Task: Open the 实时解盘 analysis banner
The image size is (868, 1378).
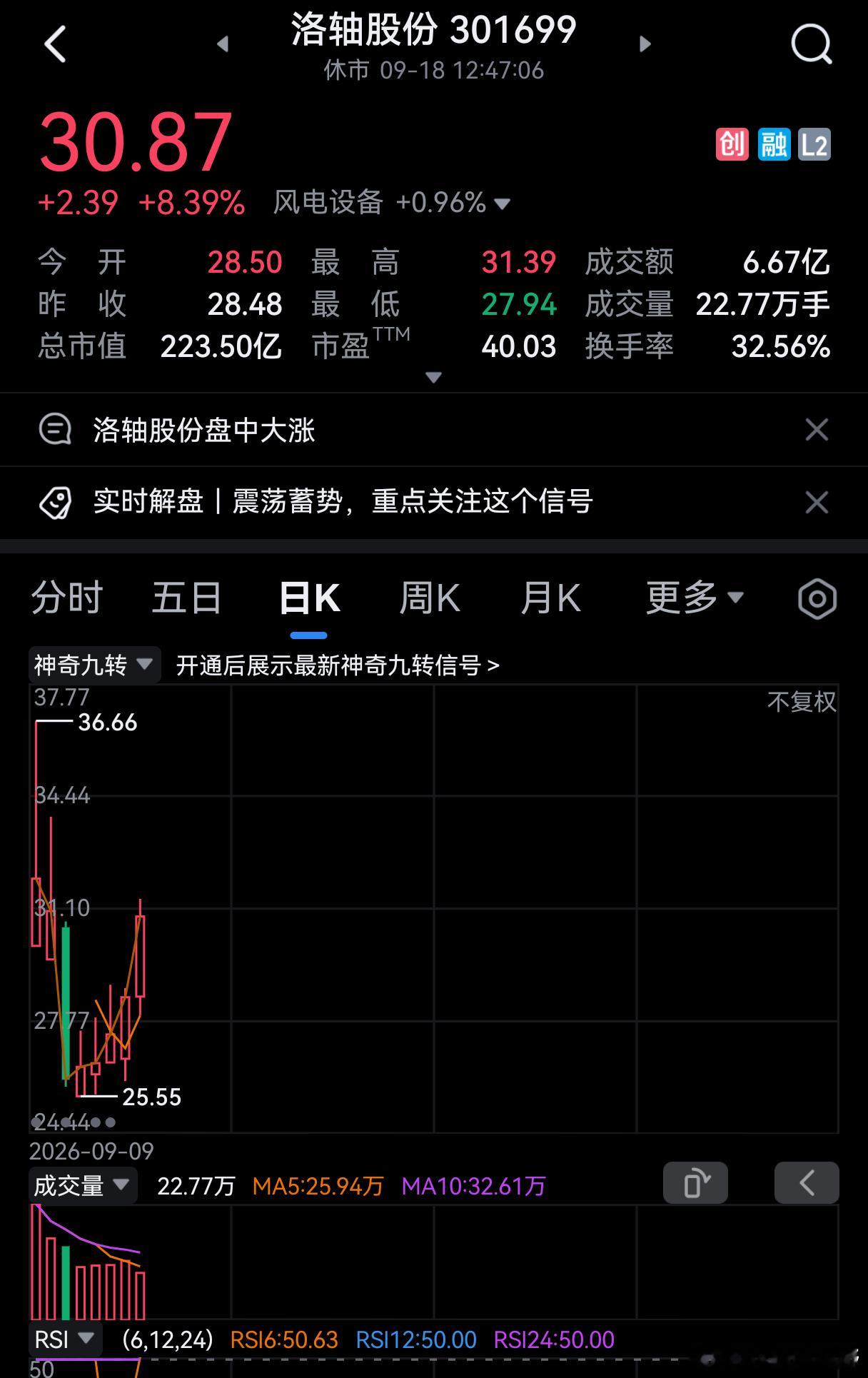Action: pyautogui.click(x=343, y=502)
